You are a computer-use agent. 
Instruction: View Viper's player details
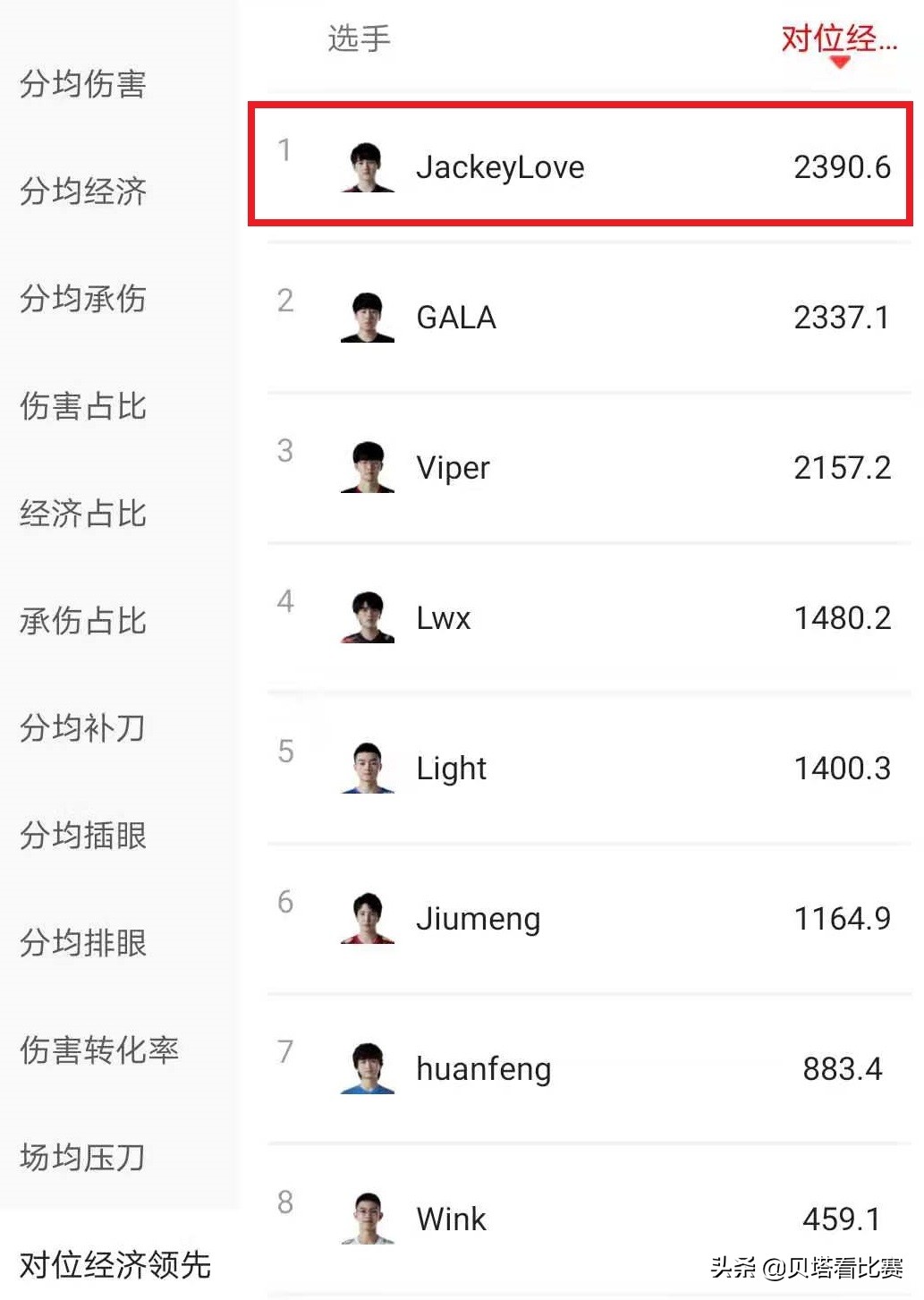point(580,468)
